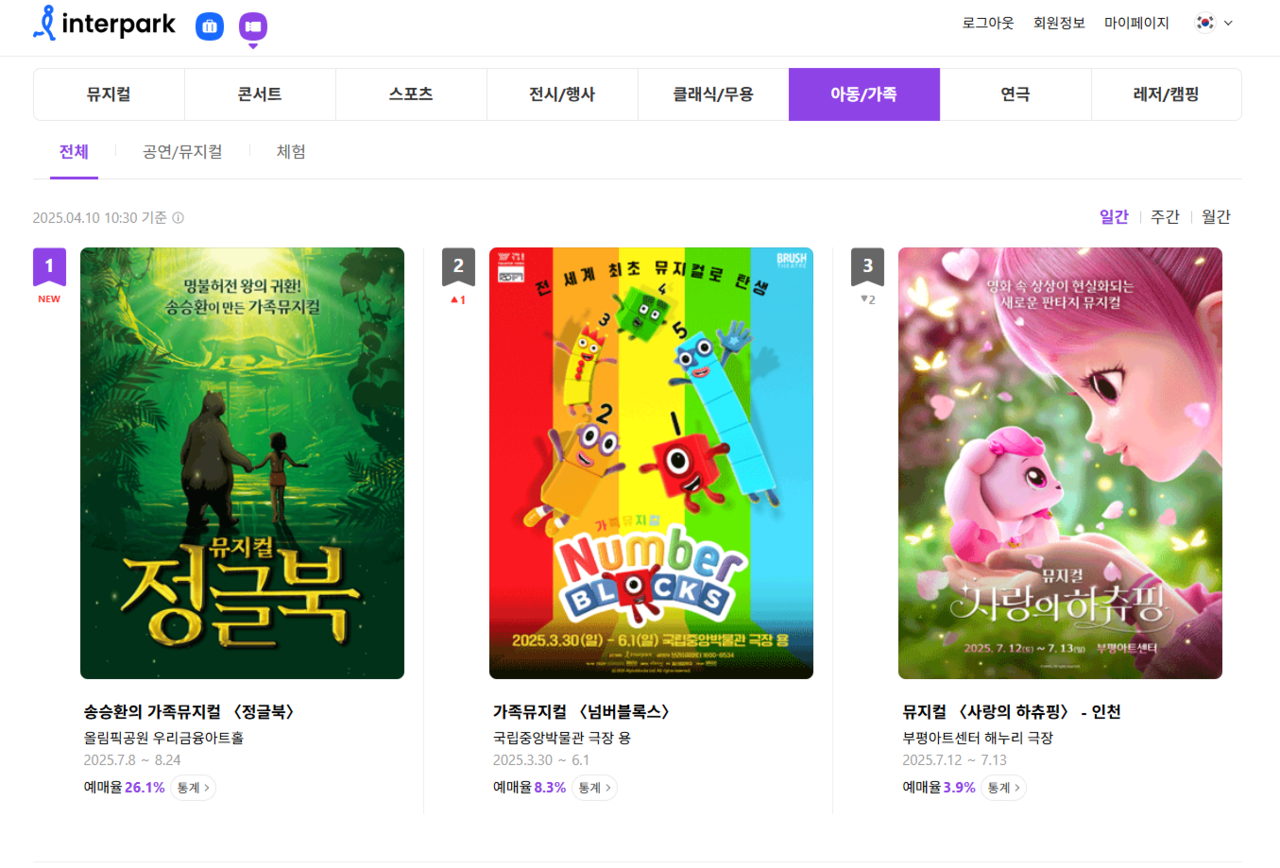Viewport: 1280px width, 868px height.
Task: Switch to the 뮤지컬 category
Action: coord(109,95)
